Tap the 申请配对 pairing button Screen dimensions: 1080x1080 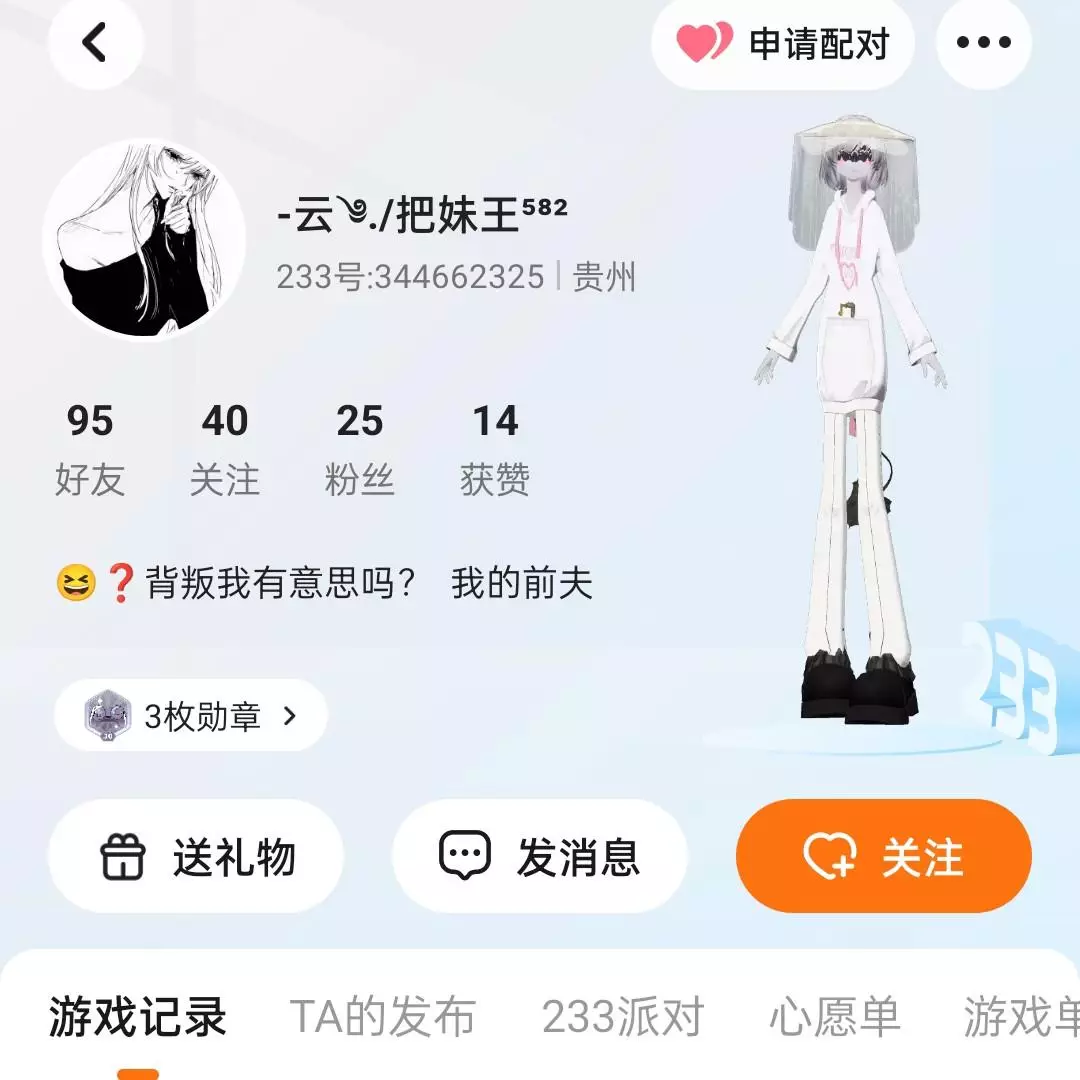(x=783, y=43)
